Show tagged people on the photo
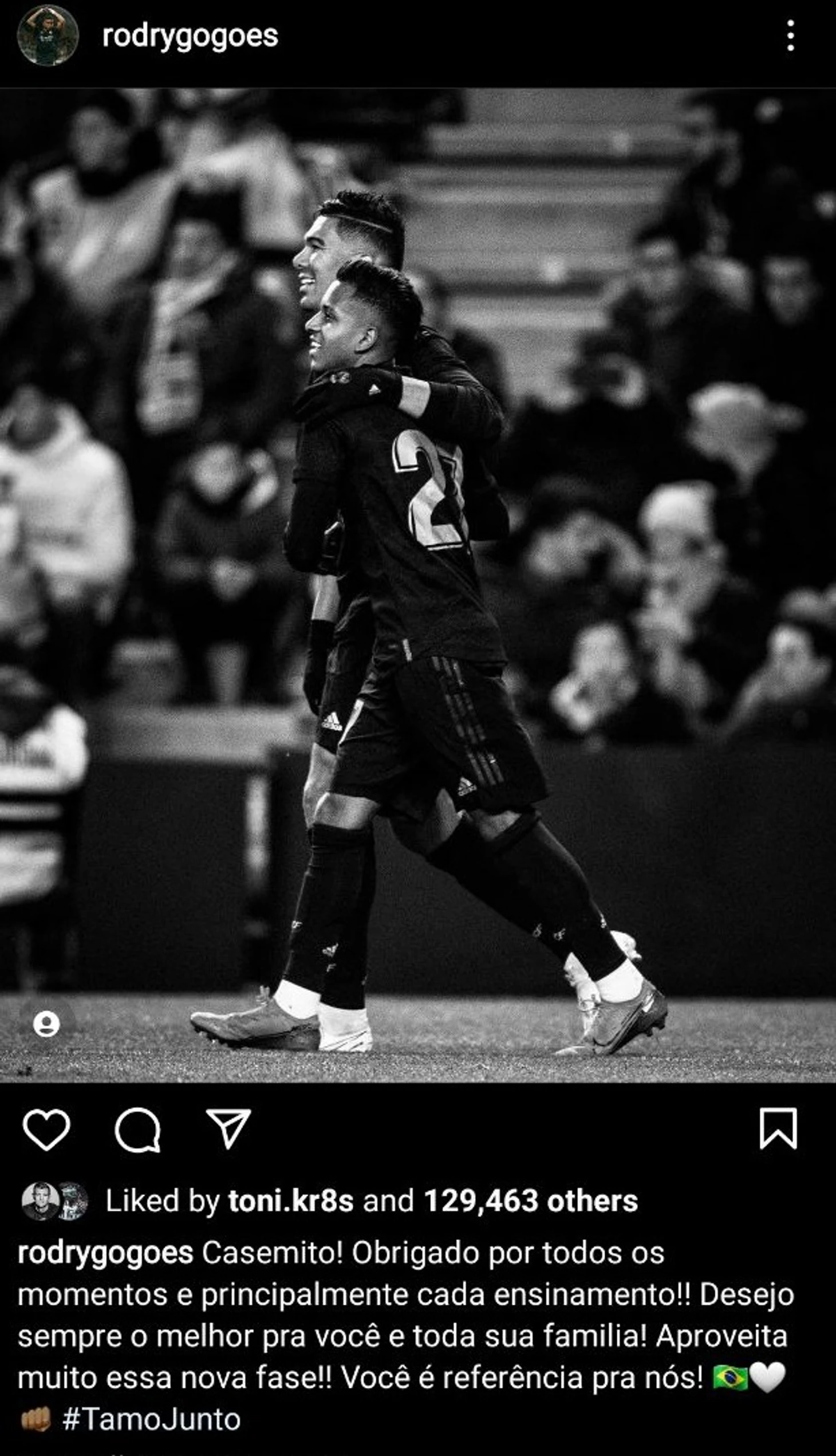 [x=46, y=1024]
